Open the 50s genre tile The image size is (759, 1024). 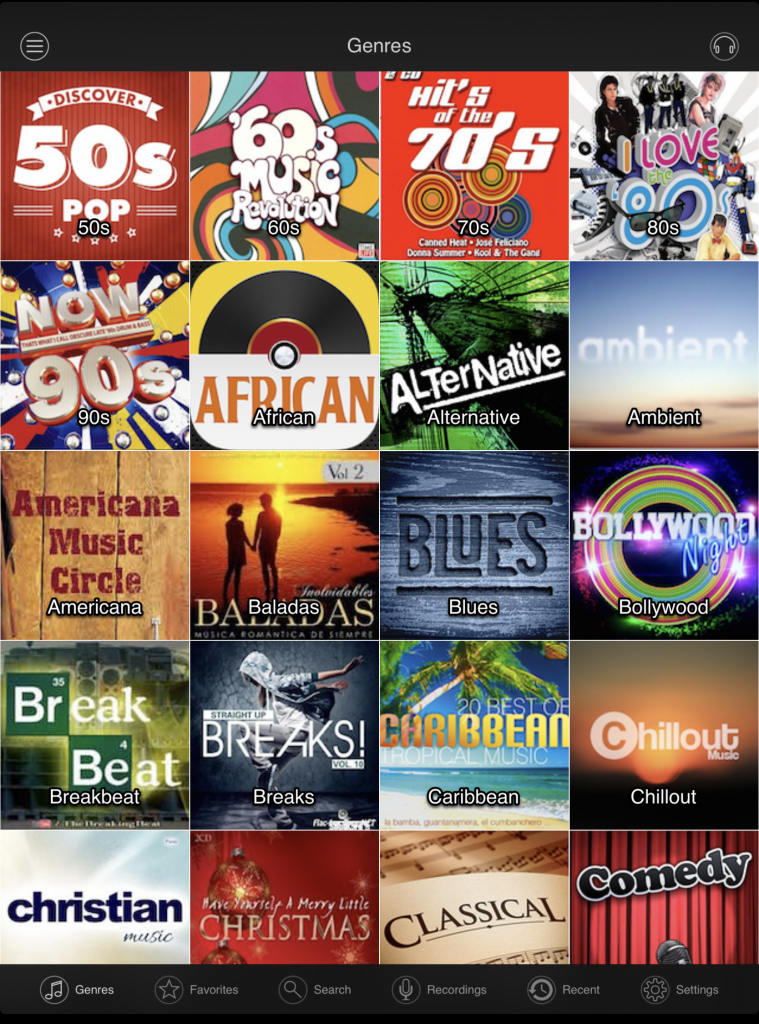pyautogui.click(x=94, y=165)
